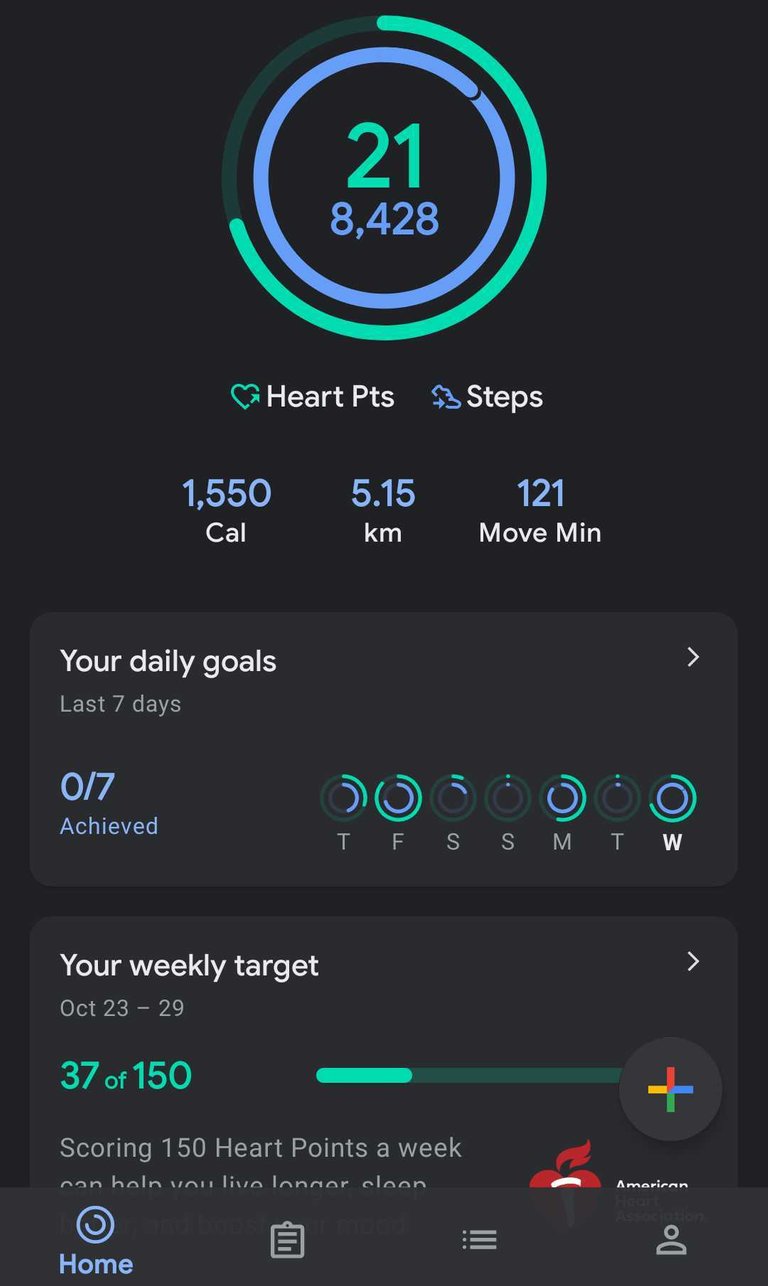Open the Profile tab
Image resolution: width=768 pixels, height=1286 pixels.
pos(671,1241)
